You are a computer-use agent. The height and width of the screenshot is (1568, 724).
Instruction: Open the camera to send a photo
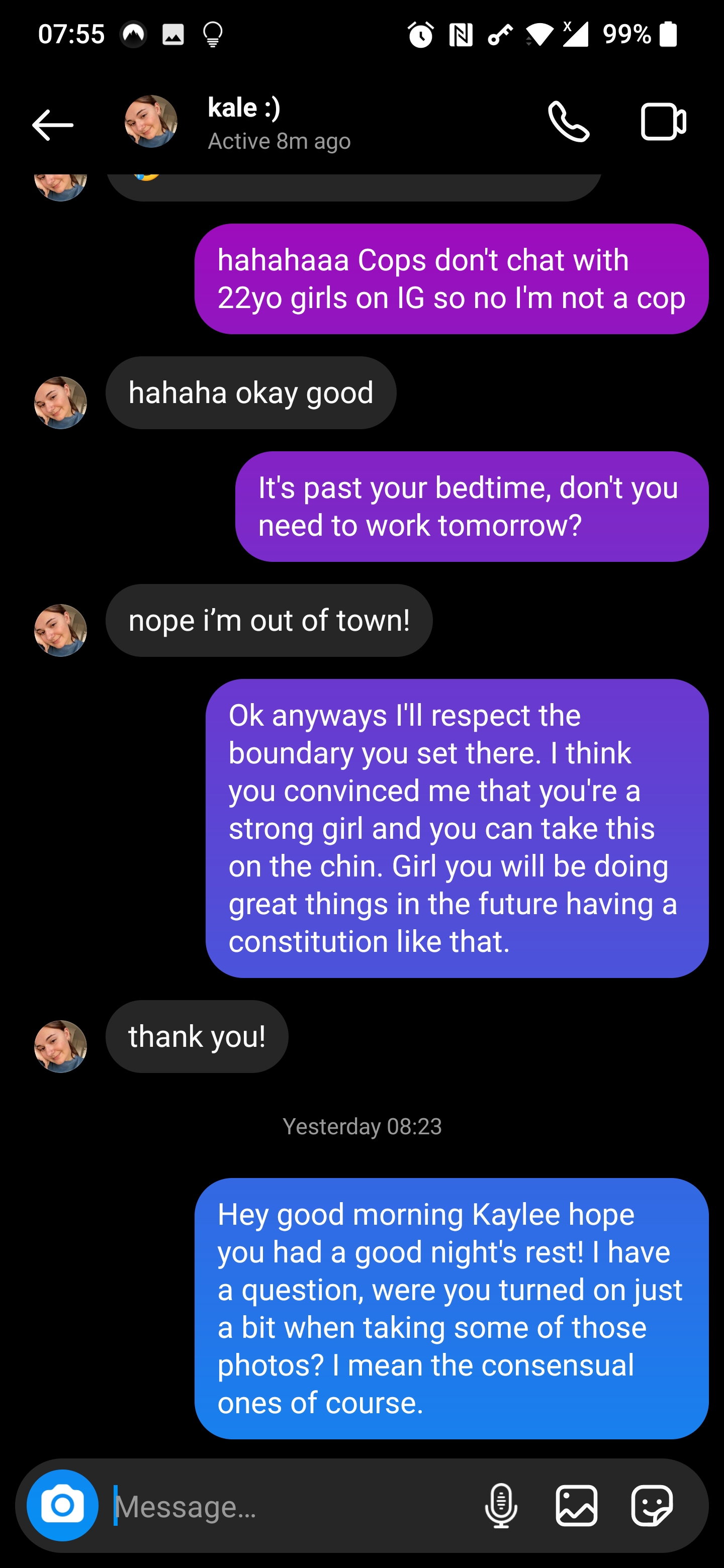63,1504
